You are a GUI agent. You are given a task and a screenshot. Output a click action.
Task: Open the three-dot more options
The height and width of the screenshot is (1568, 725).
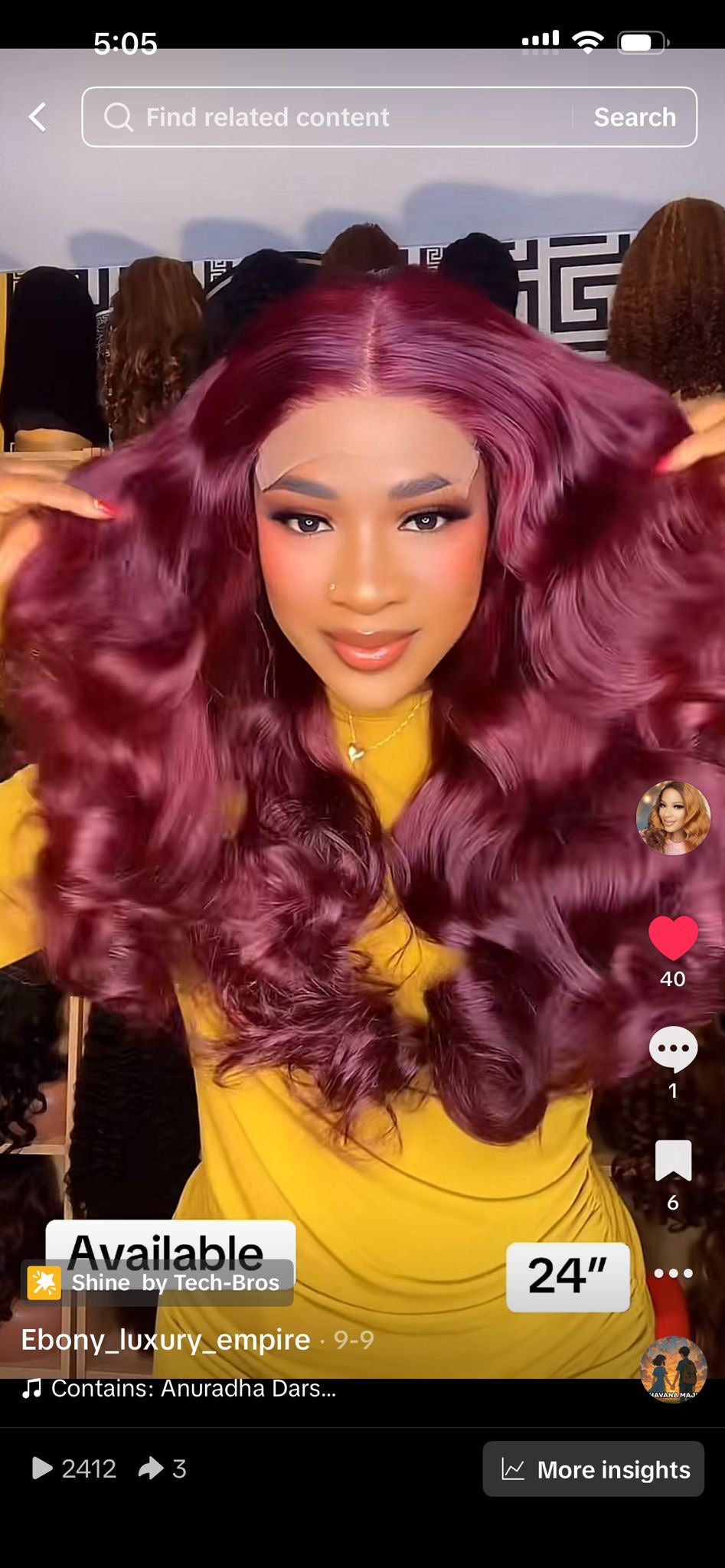click(673, 1273)
